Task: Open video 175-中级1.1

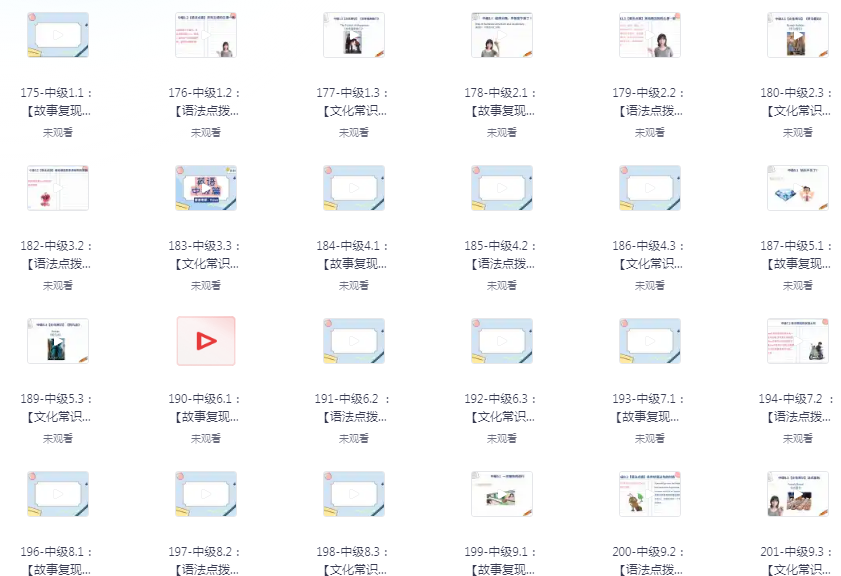Action: (58, 35)
